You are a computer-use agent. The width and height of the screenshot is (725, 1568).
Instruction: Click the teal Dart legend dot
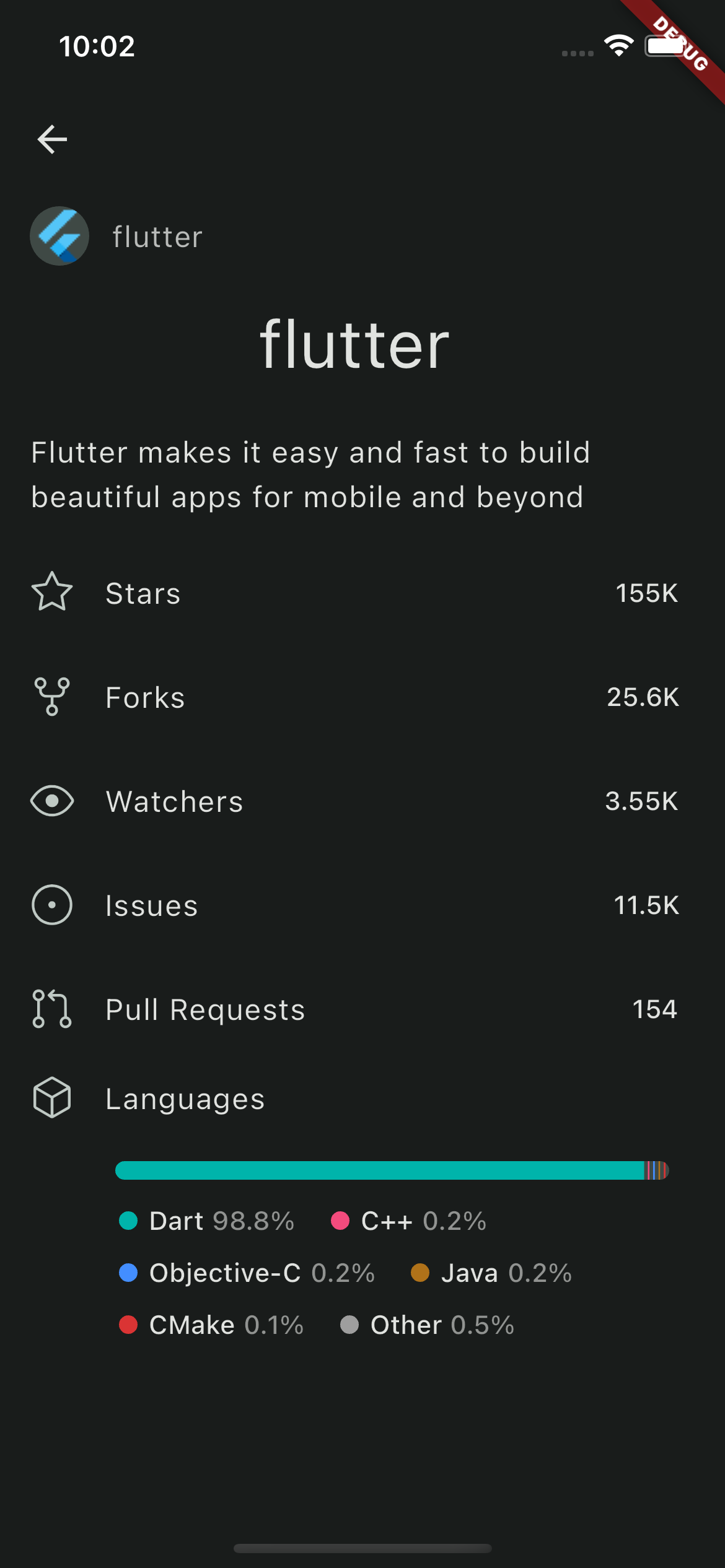click(130, 1221)
